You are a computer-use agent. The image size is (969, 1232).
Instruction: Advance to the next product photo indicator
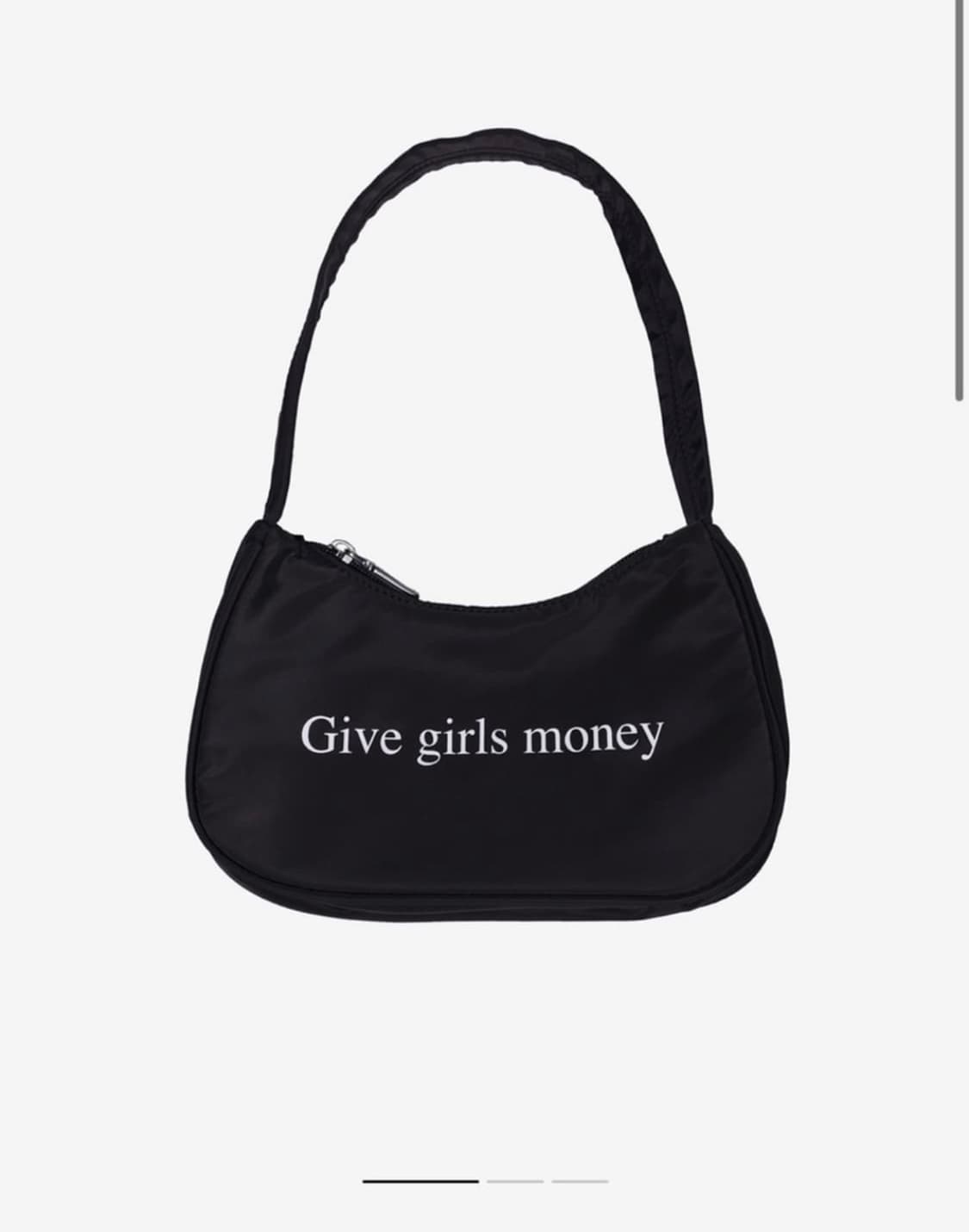[x=514, y=1181]
